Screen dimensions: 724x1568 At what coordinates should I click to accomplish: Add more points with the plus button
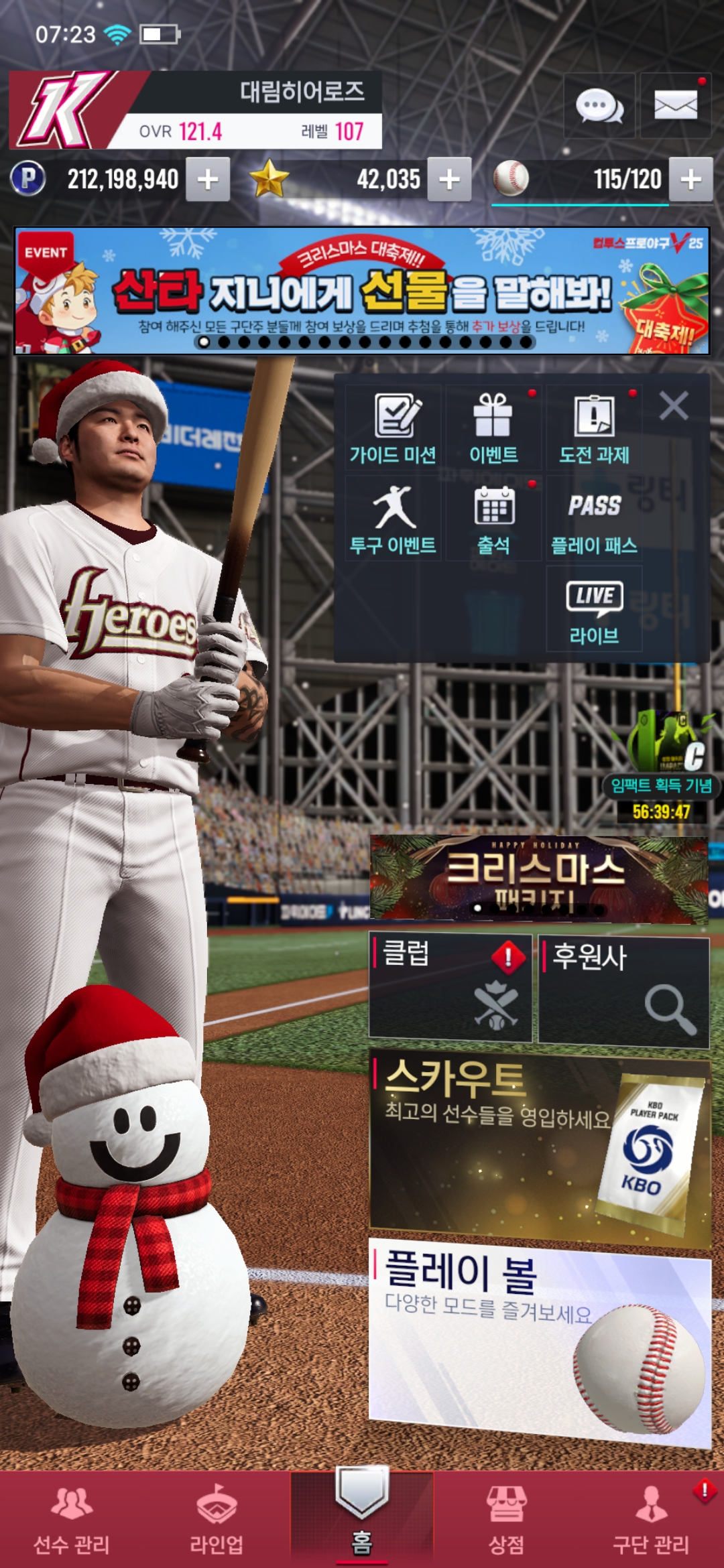pyautogui.click(x=208, y=180)
